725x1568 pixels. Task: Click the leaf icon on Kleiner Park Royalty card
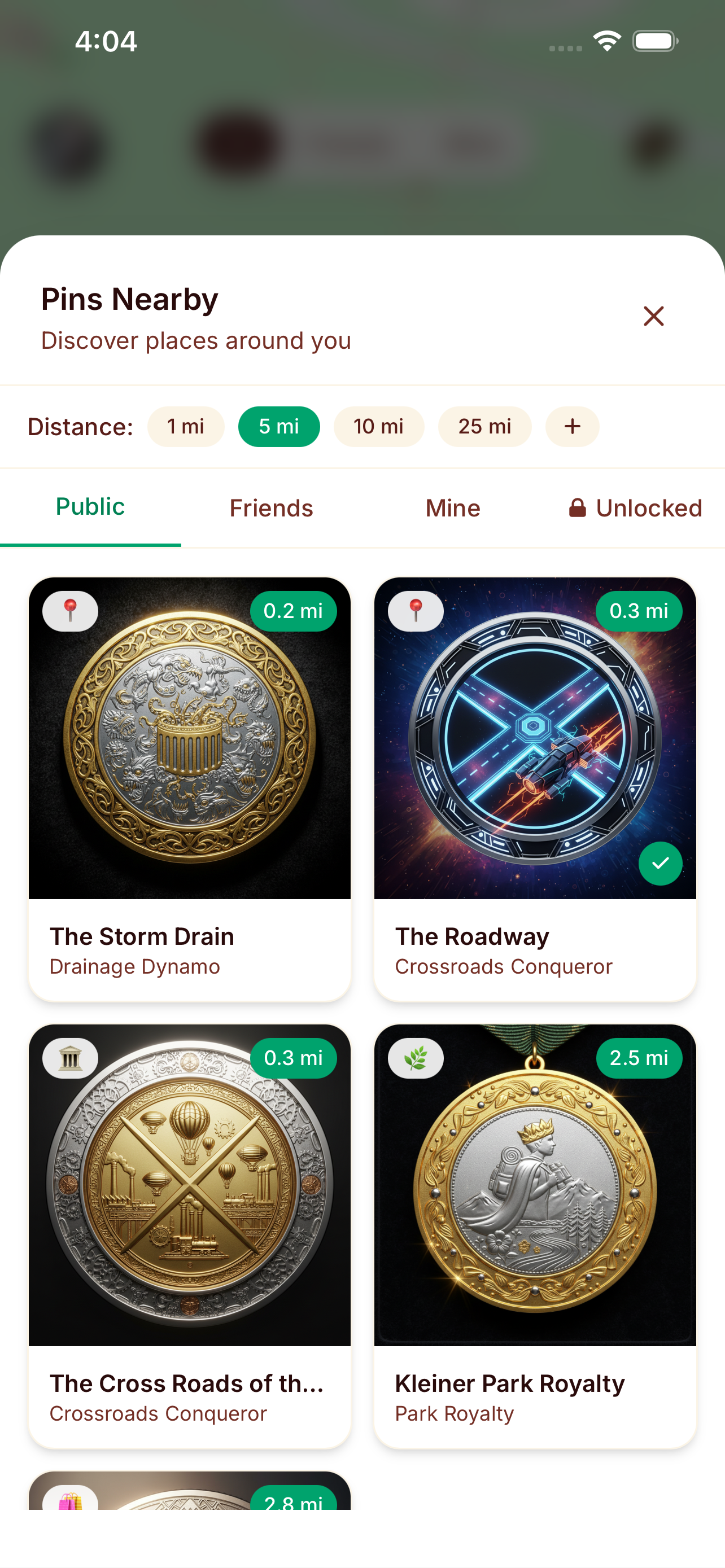416,1058
